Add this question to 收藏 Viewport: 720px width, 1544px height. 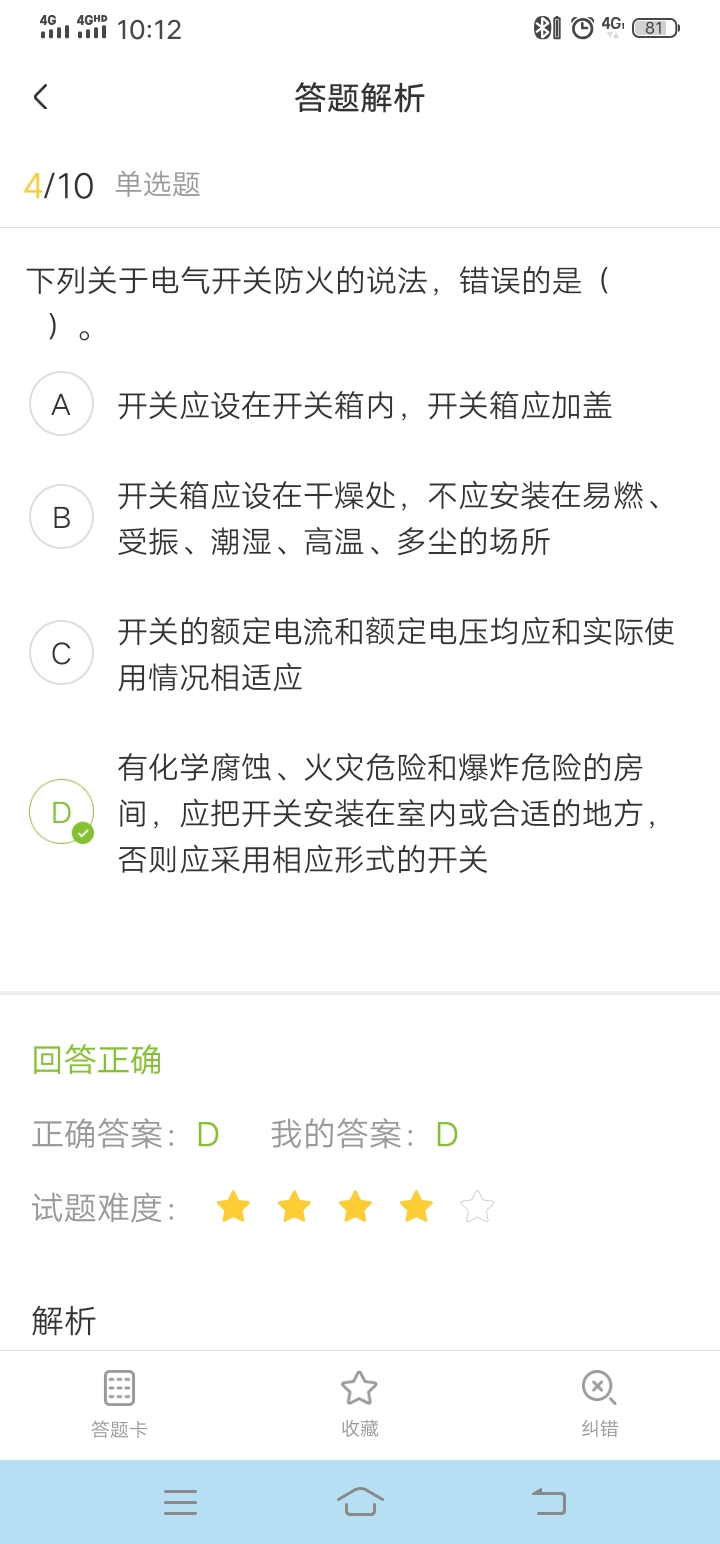[359, 1404]
